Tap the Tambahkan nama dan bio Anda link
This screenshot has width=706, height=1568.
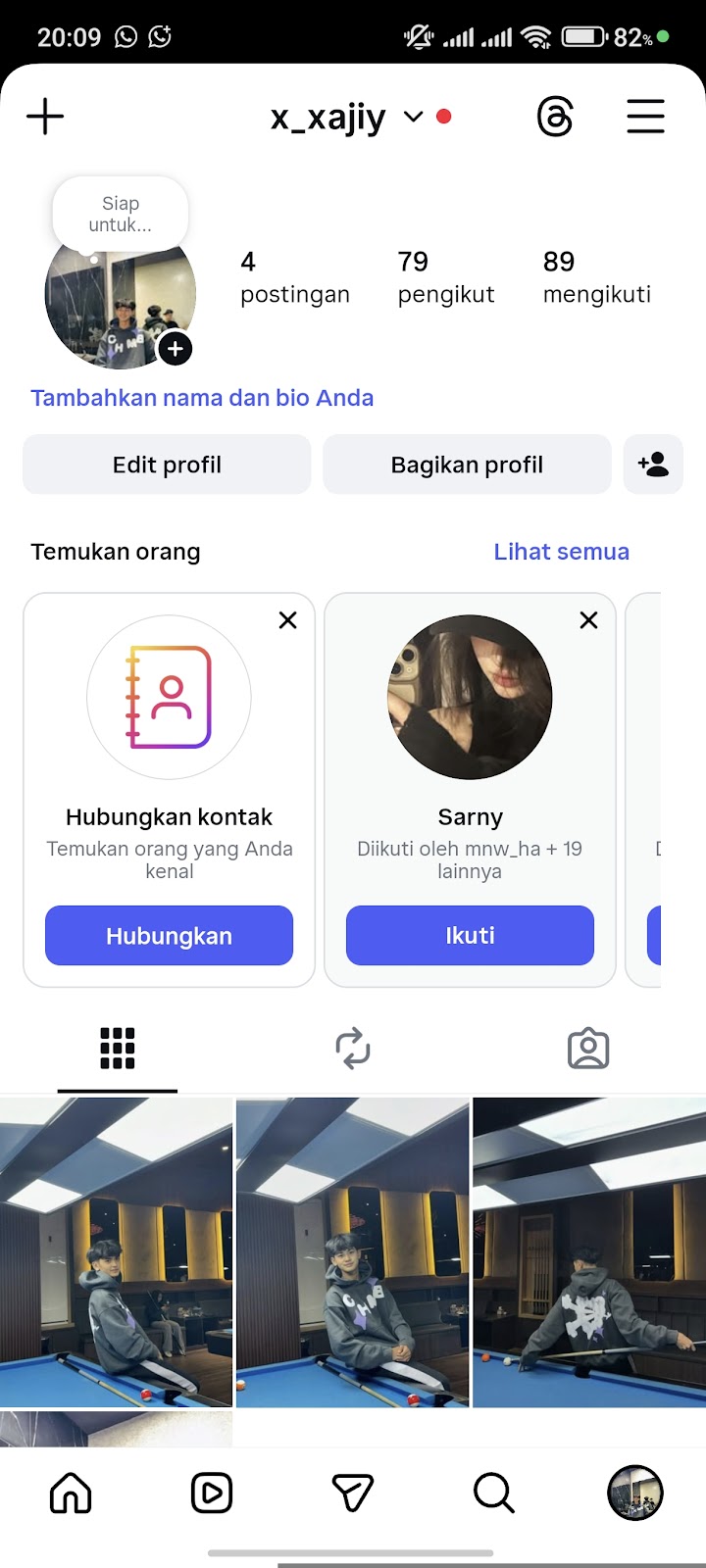click(x=202, y=398)
